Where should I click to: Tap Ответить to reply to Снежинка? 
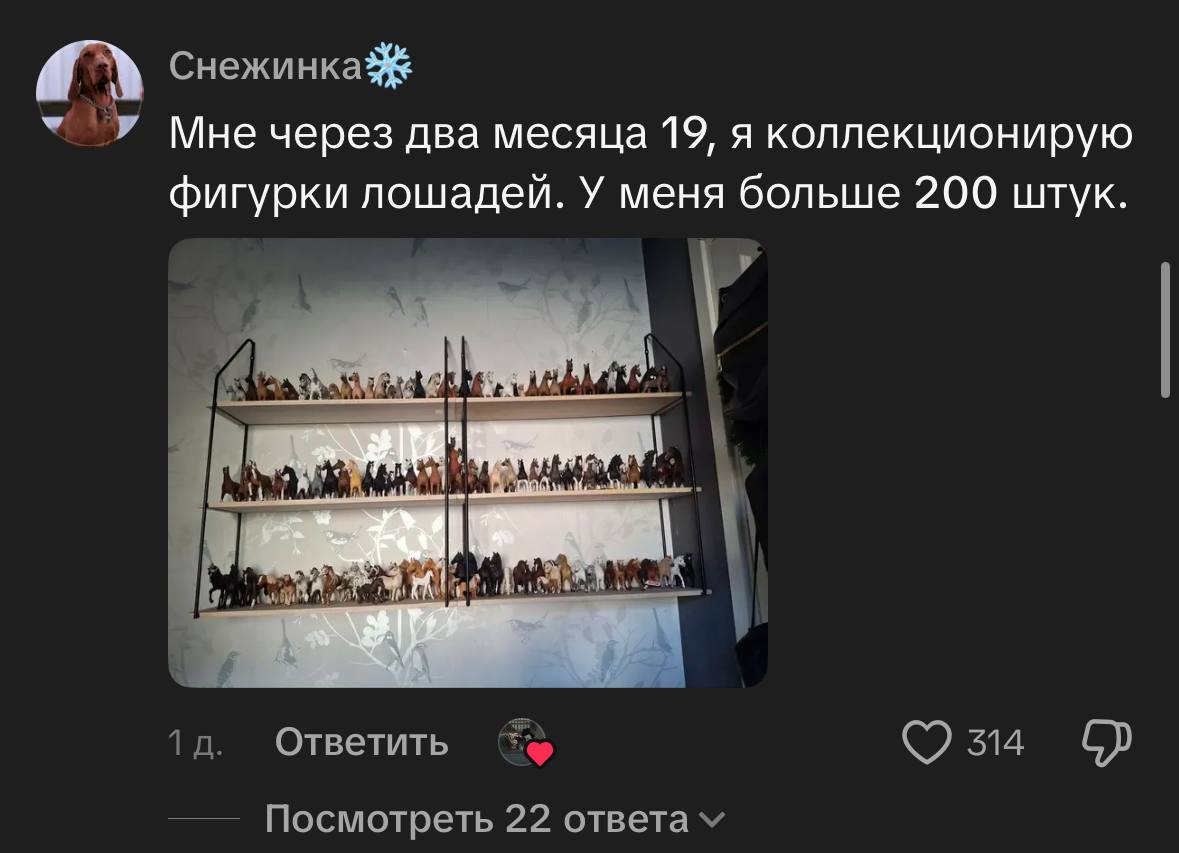tap(361, 742)
